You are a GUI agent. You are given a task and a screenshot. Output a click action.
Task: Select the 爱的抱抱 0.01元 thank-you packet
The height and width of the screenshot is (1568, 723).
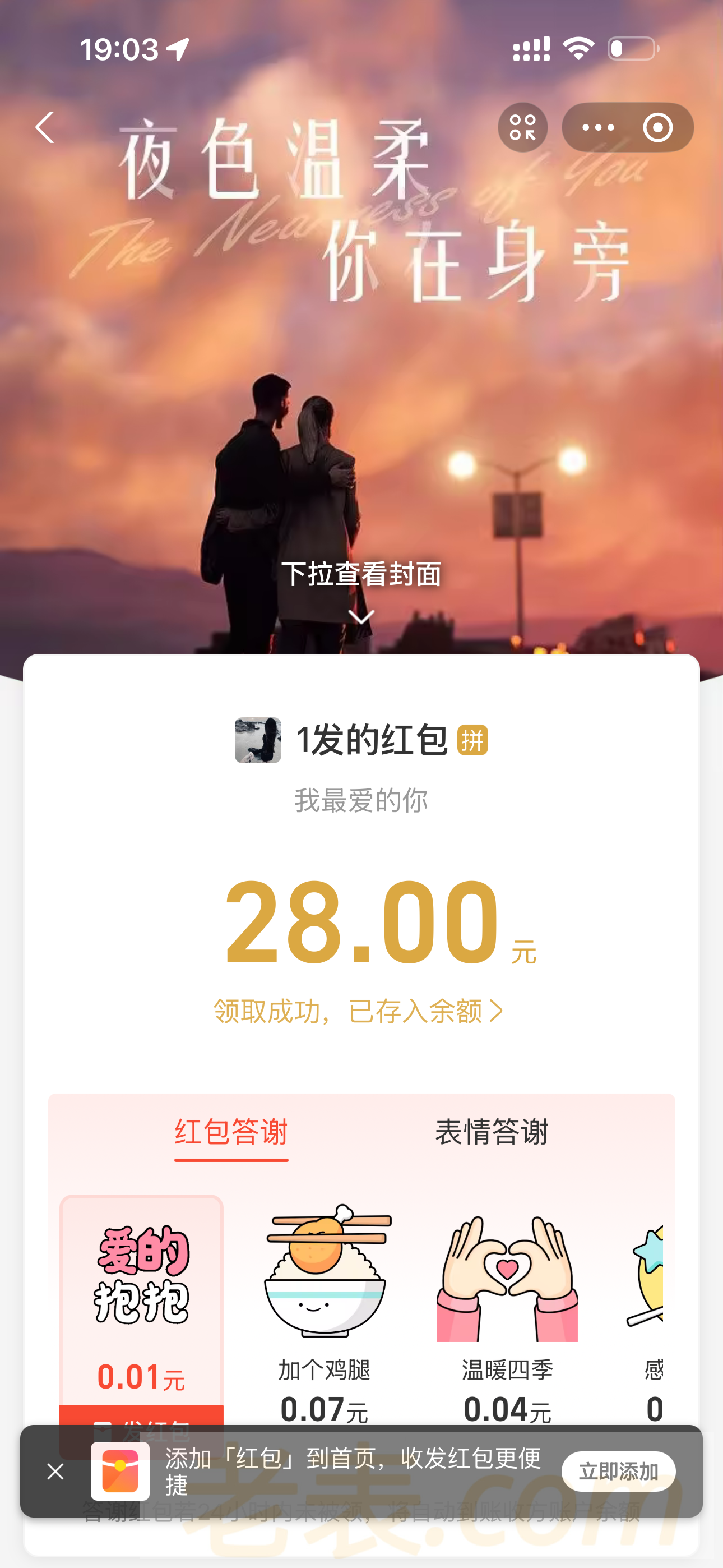[141, 1303]
